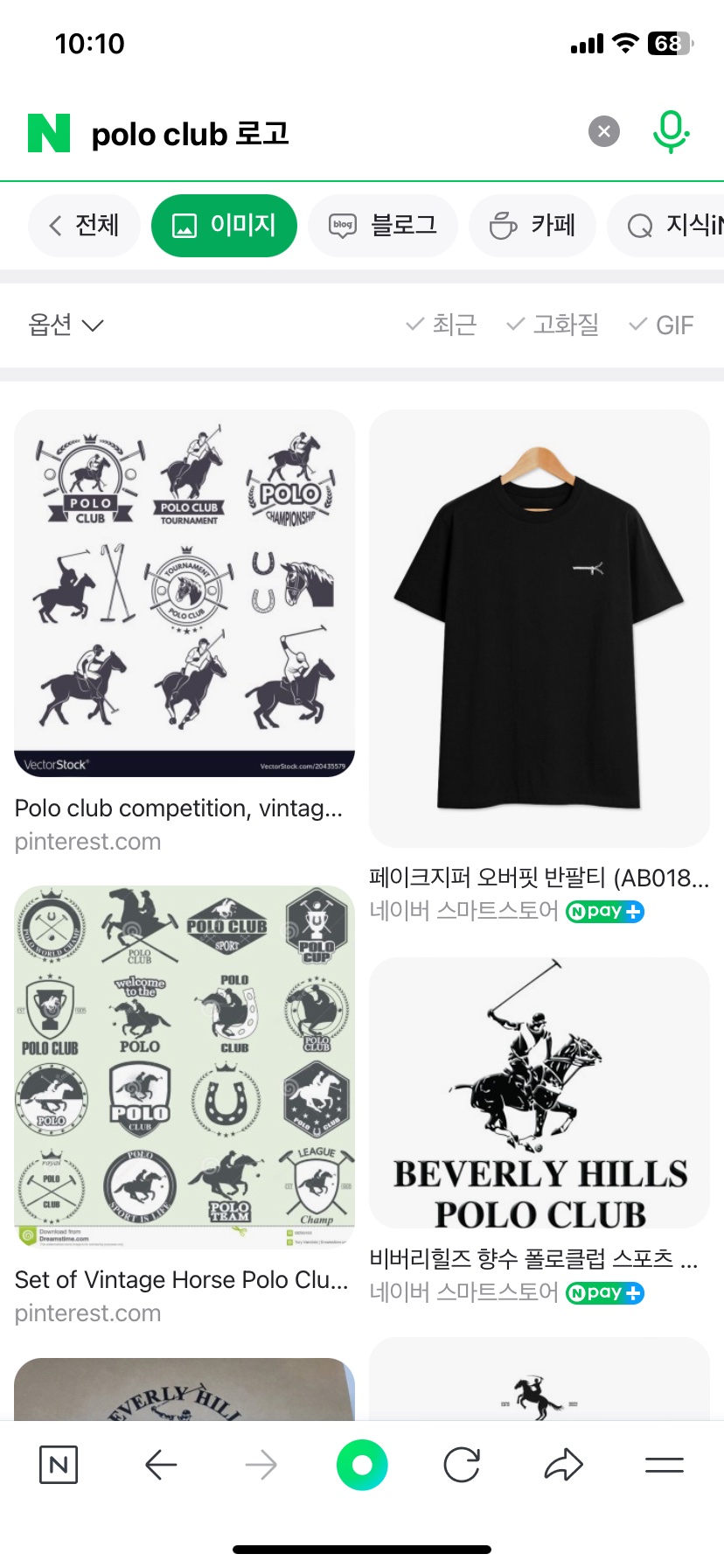Viewport: 724px width, 1568px height.
Task: Switch to the 블로그 tab
Action: [x=383, y=226]
